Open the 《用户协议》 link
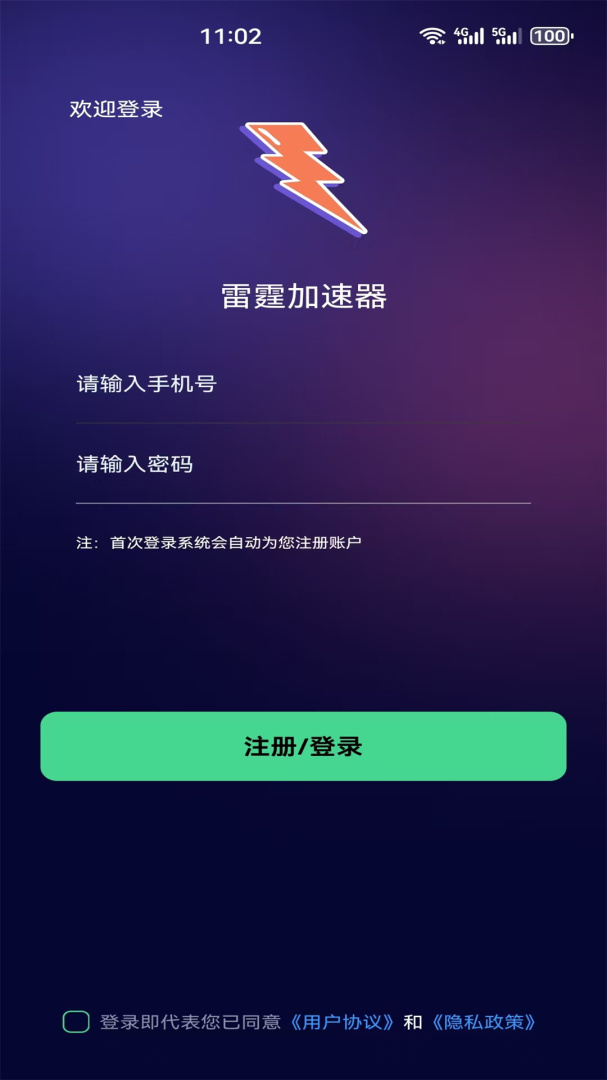 [x=342, y=1022]
